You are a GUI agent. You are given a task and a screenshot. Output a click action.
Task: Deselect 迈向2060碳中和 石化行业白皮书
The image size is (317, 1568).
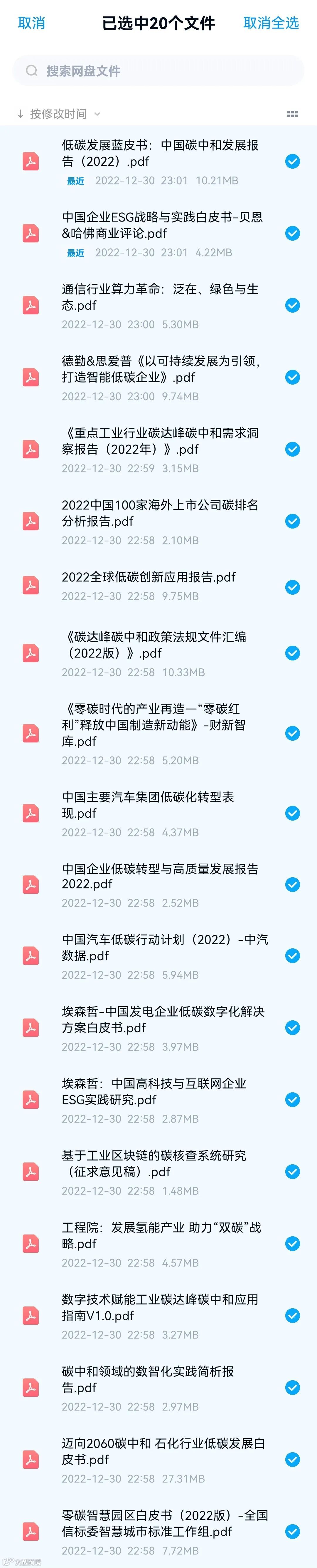pyautogui.click(x=293, y=1460)
